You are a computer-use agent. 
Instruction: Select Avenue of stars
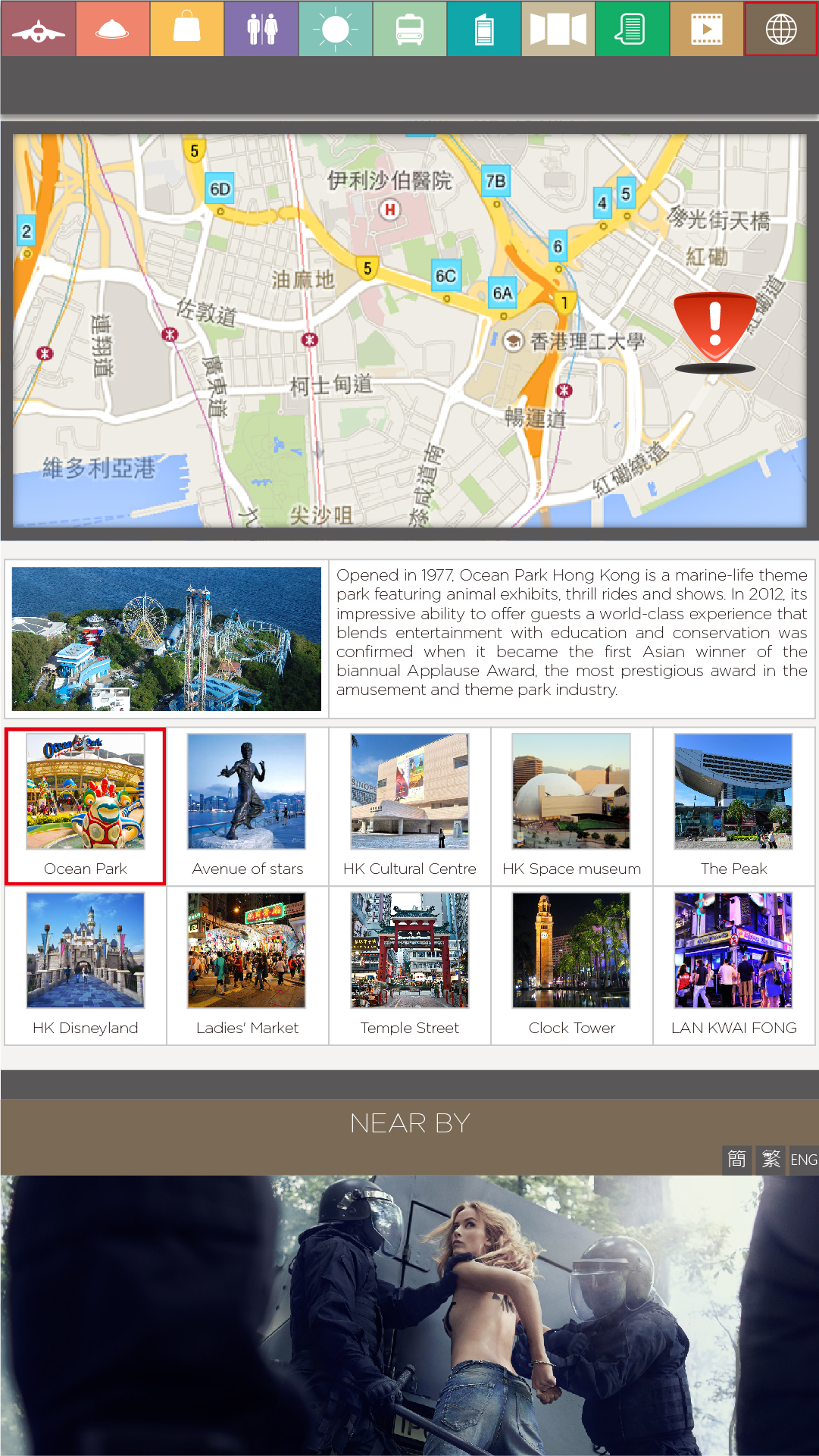click(247, 806)
